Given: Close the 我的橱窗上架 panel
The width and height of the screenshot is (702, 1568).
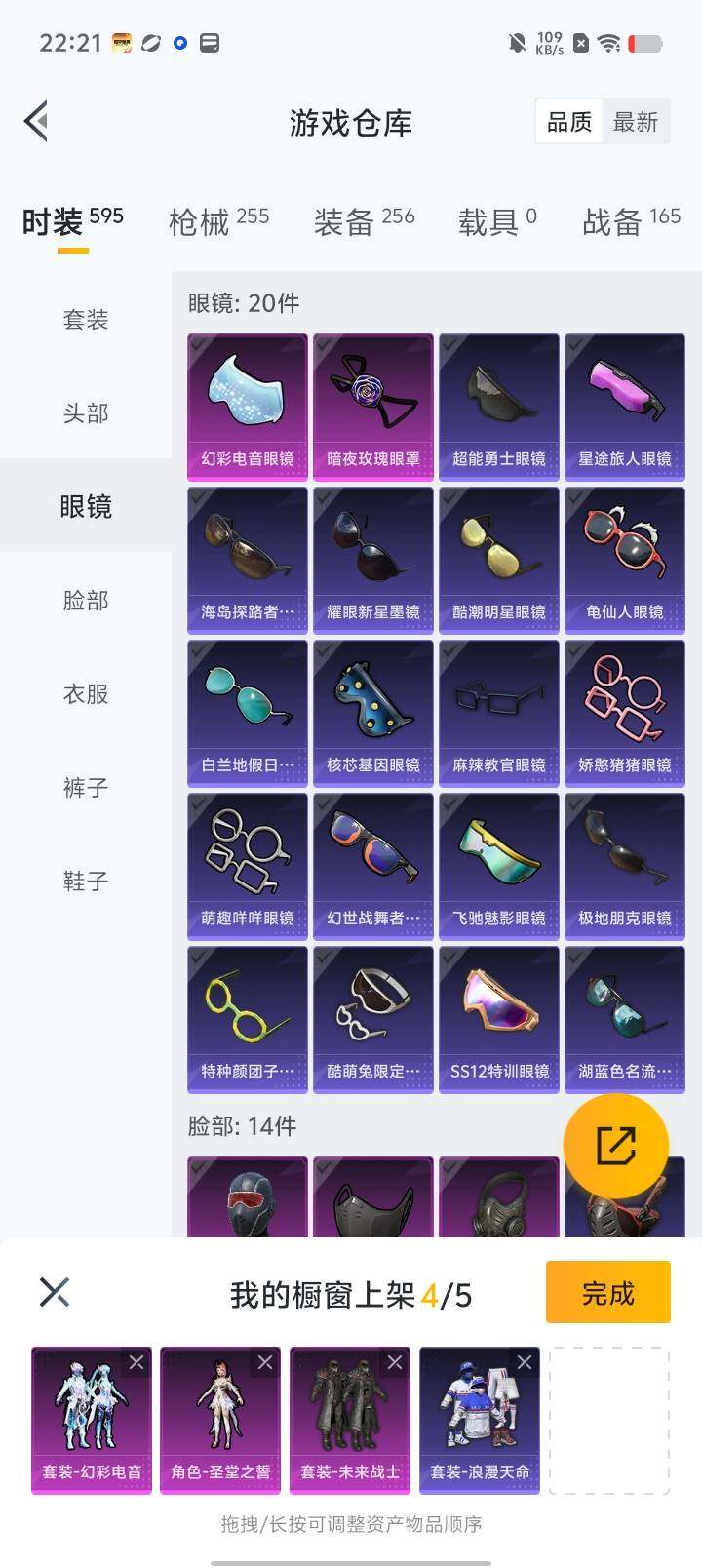Looking at the screenshot, I should [55, 1293].
